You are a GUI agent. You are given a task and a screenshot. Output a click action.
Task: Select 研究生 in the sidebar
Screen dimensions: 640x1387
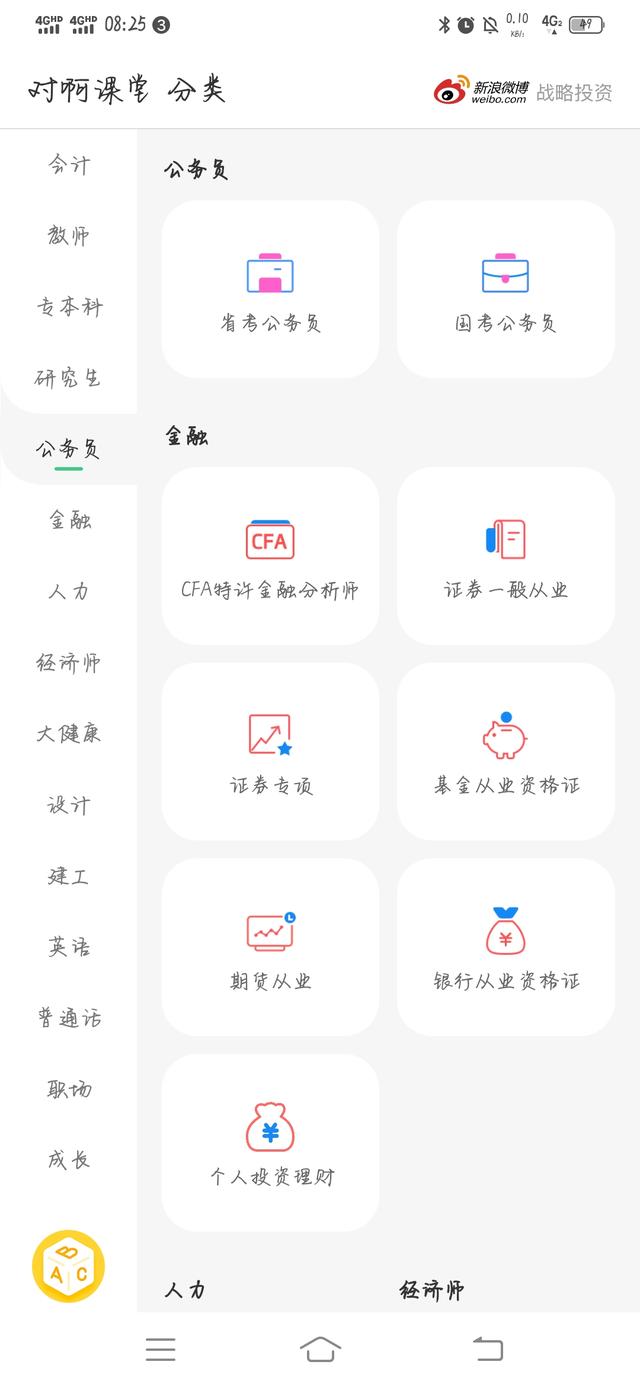(x=68, y=378)
